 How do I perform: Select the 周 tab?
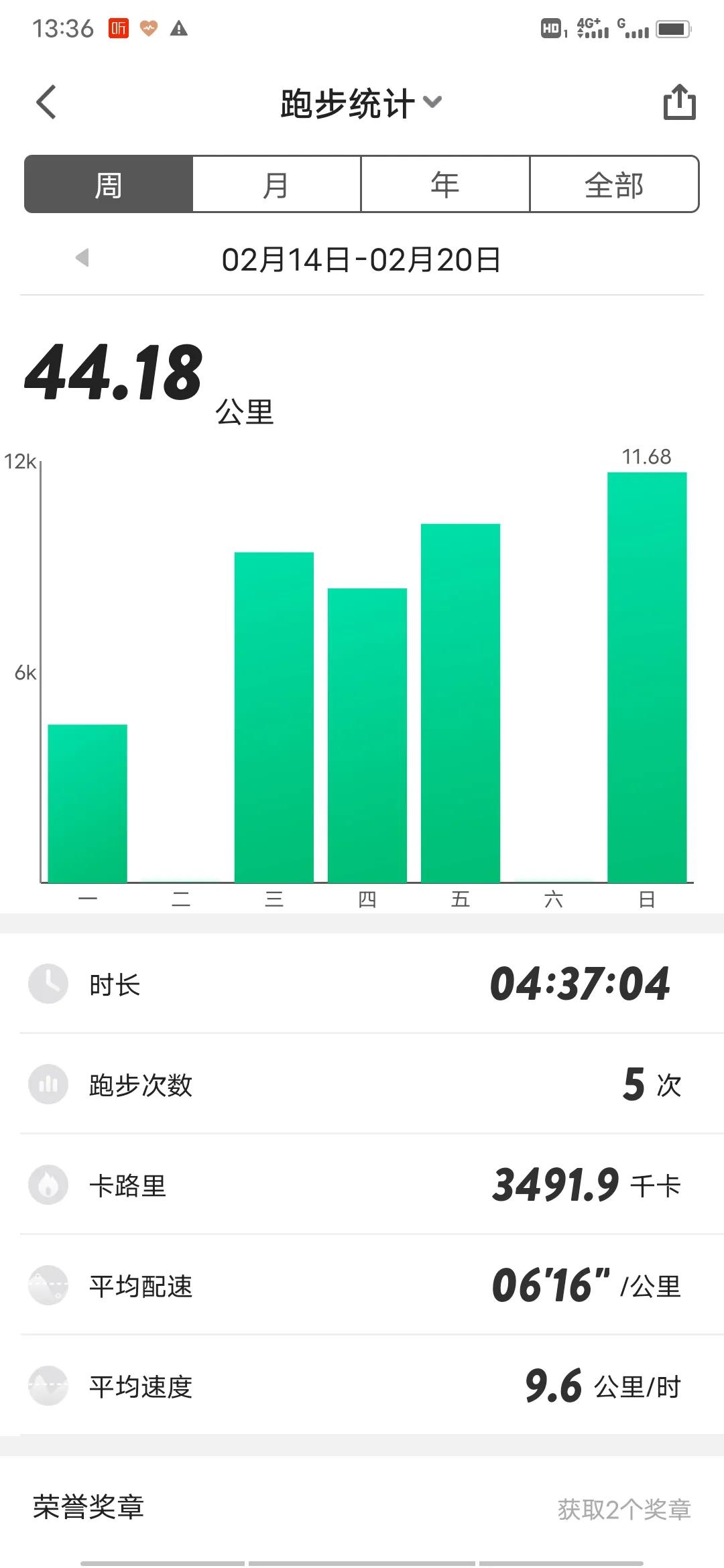[109, 185]
